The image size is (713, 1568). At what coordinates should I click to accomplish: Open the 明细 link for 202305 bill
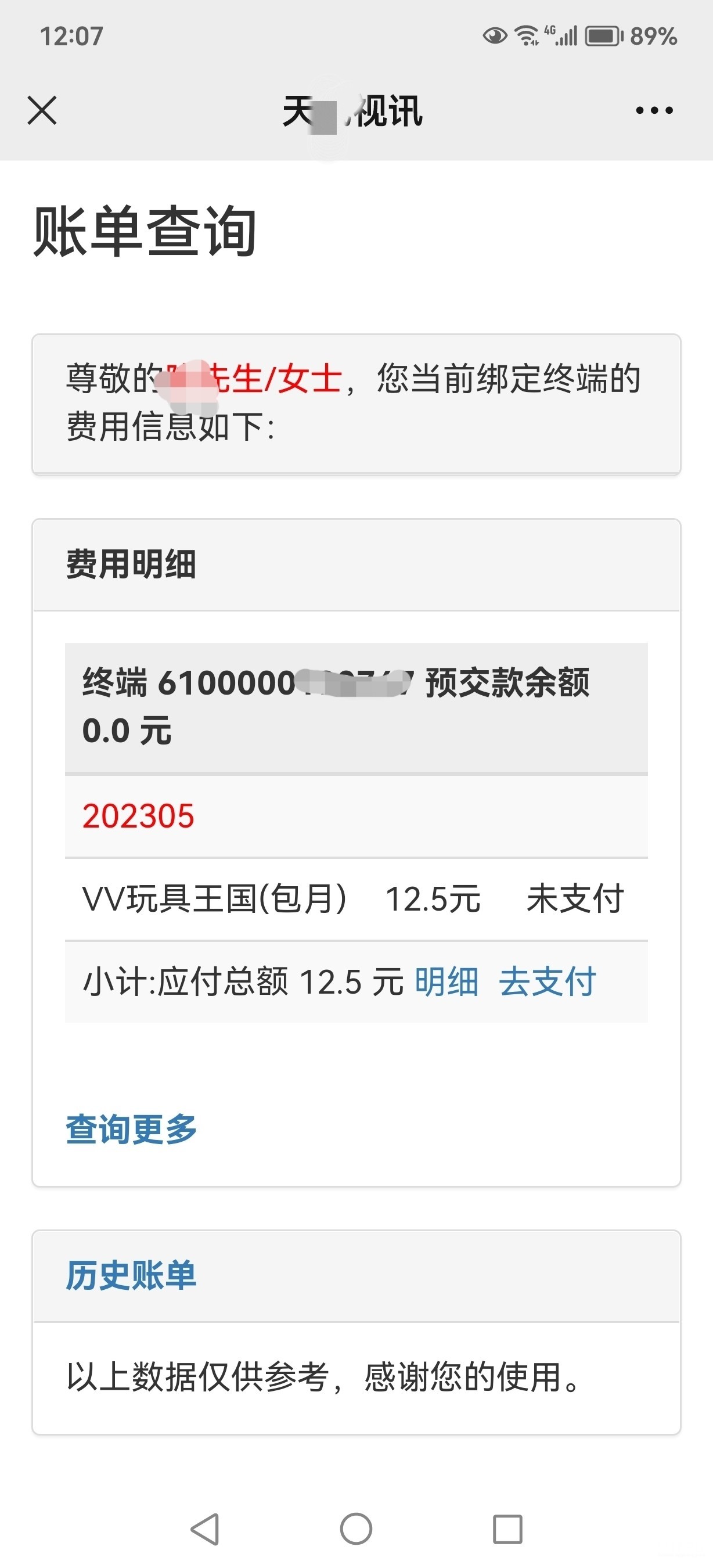point(446,981)
